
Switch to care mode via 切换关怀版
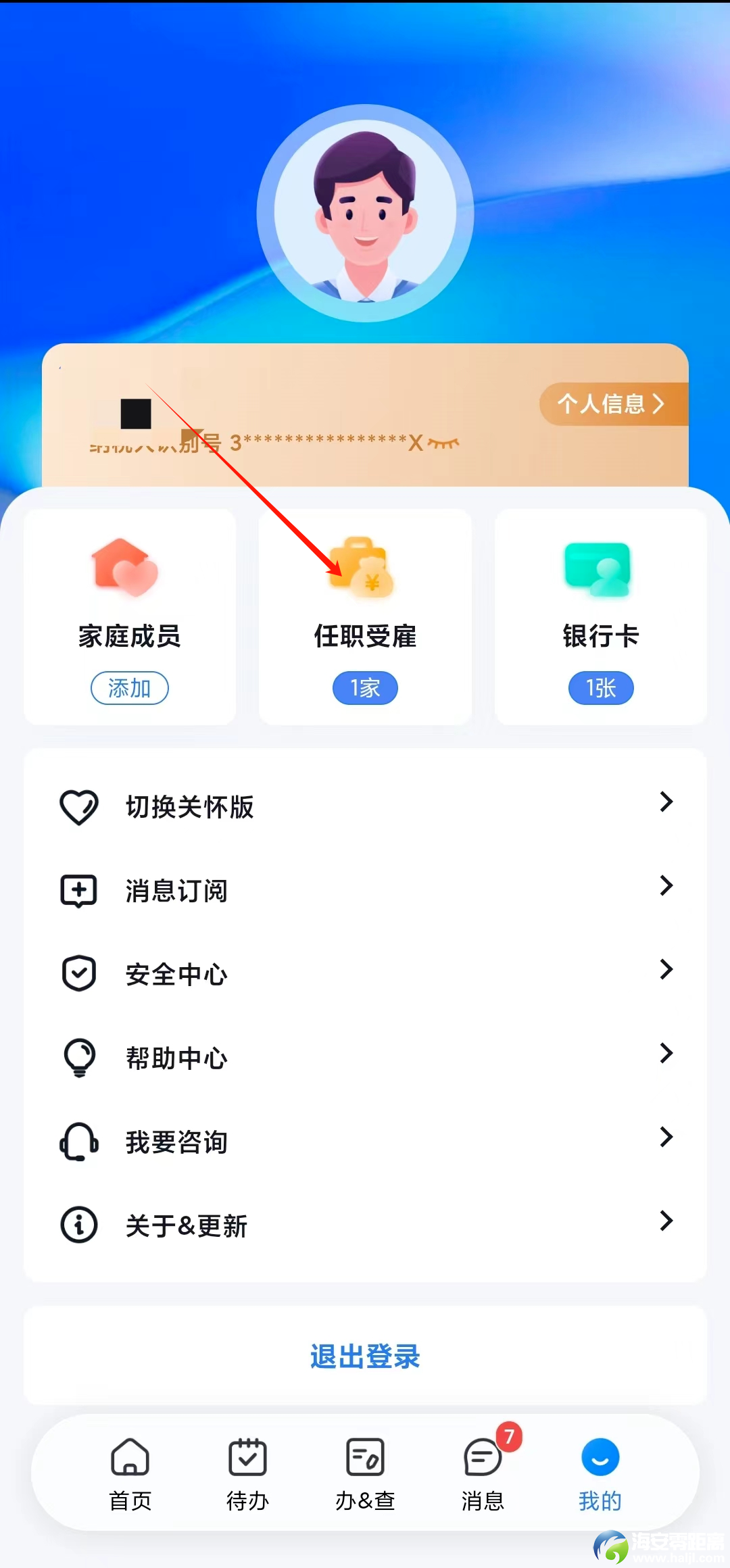point(365,806)
